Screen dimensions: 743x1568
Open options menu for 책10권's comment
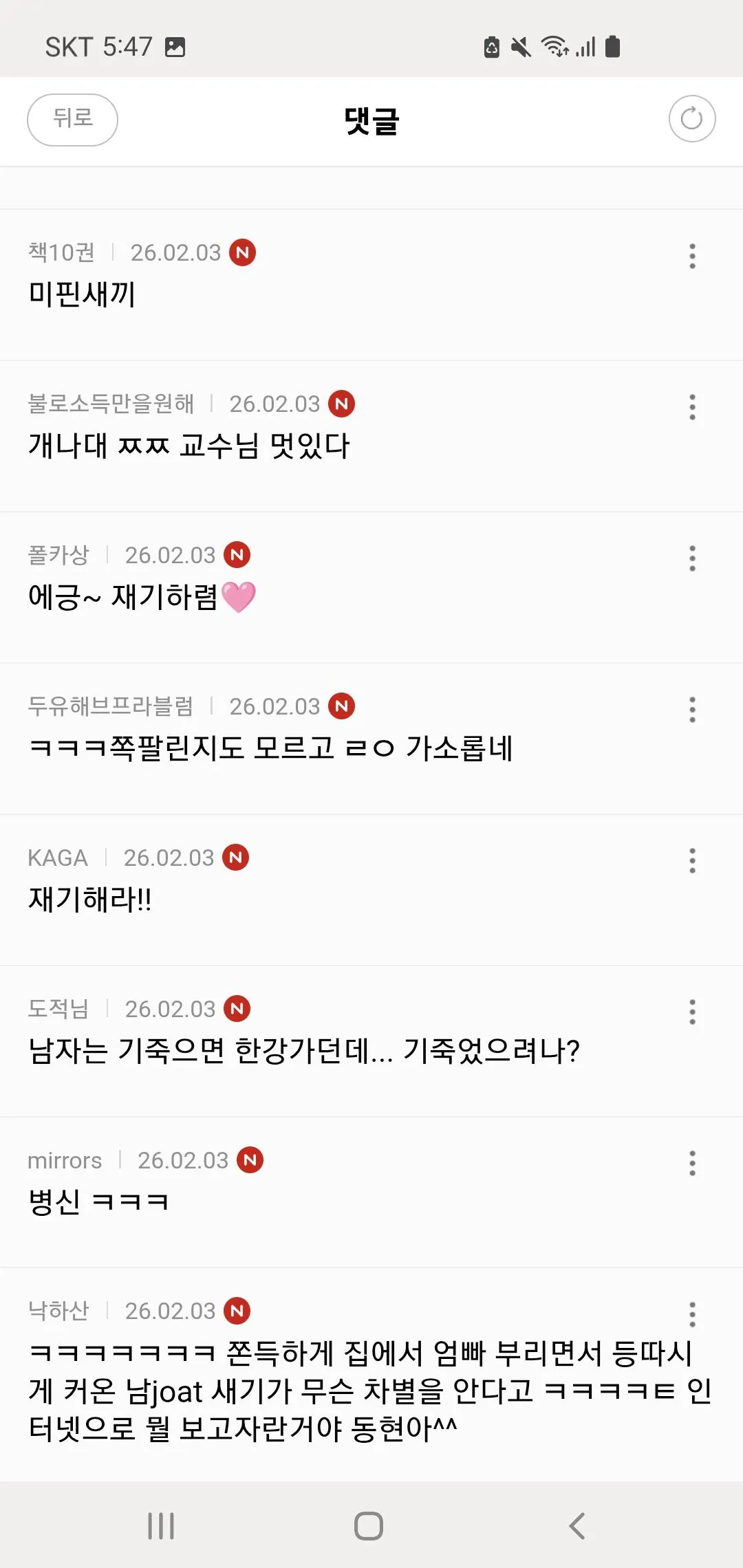[x=692, y=256]
